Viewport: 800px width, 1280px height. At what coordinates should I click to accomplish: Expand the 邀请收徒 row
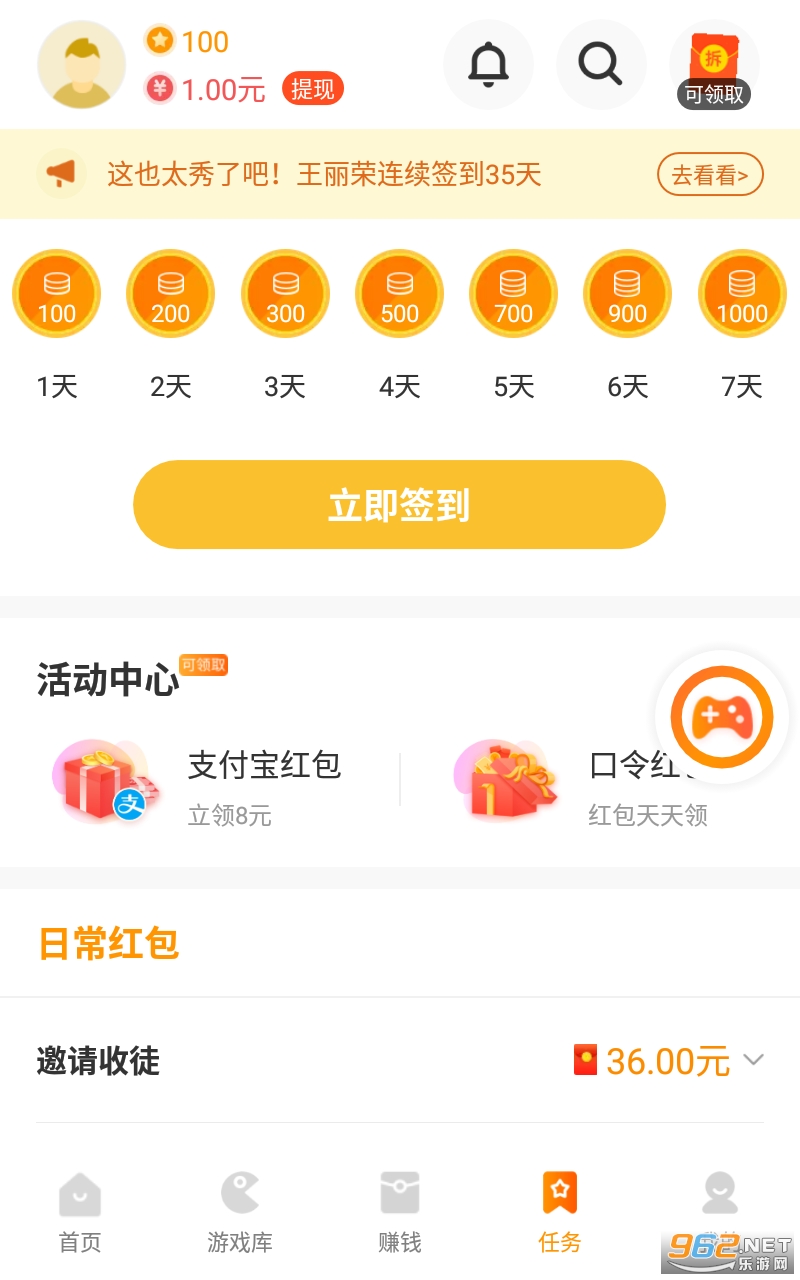400,1060
